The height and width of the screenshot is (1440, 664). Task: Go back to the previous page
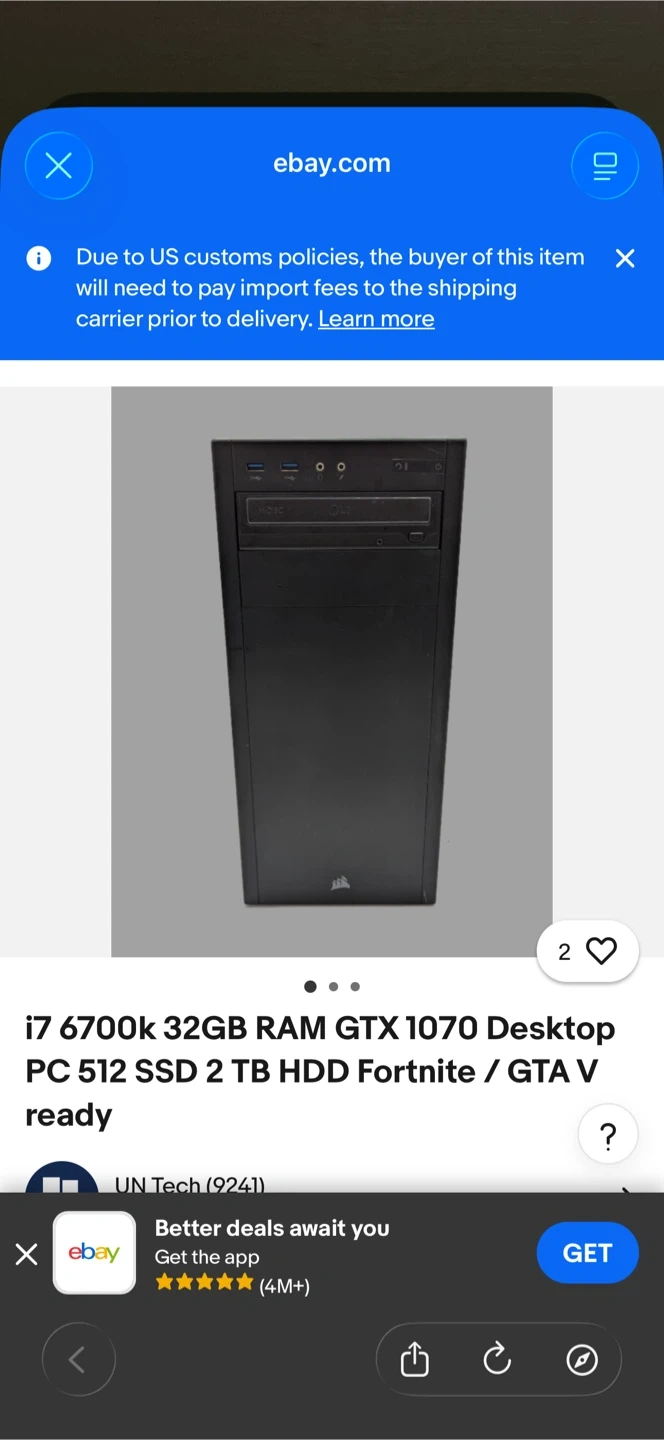point(78,1359)
